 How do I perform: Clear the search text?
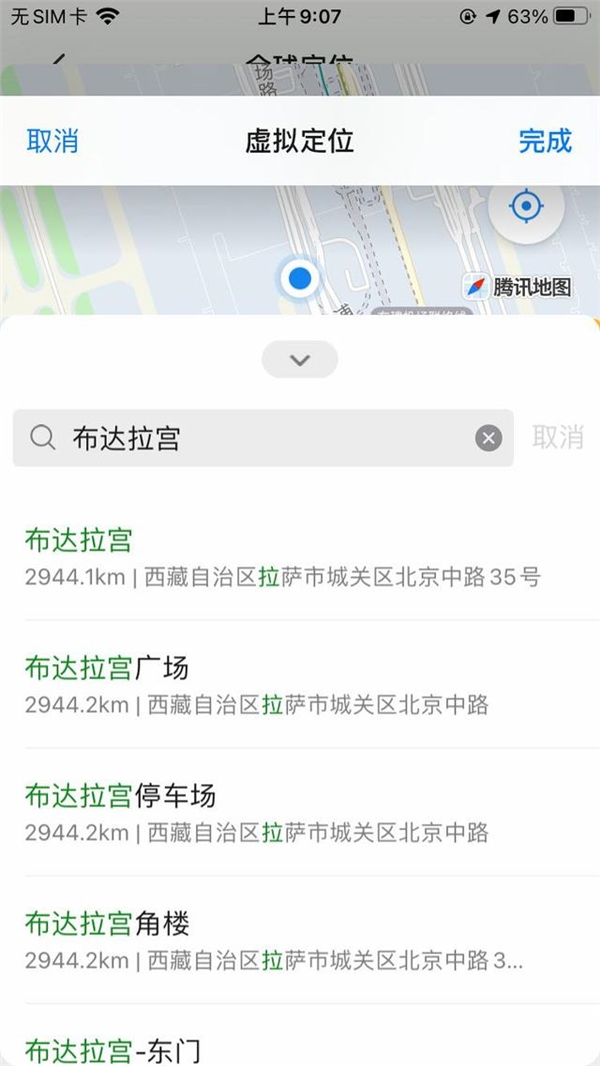click(x=488, y=438)
